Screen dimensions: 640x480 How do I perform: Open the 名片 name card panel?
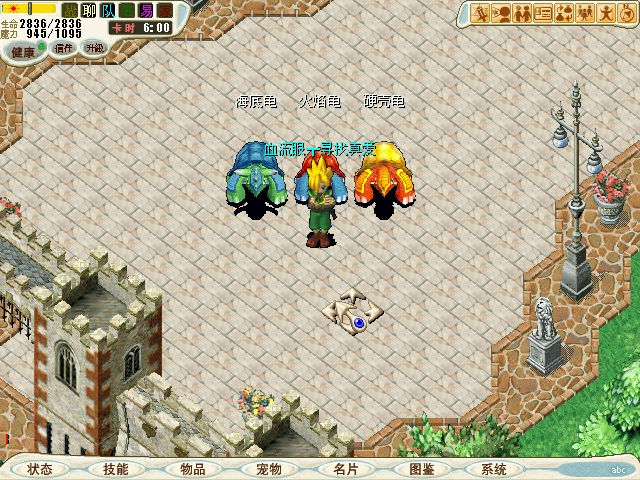pos(345,469)
